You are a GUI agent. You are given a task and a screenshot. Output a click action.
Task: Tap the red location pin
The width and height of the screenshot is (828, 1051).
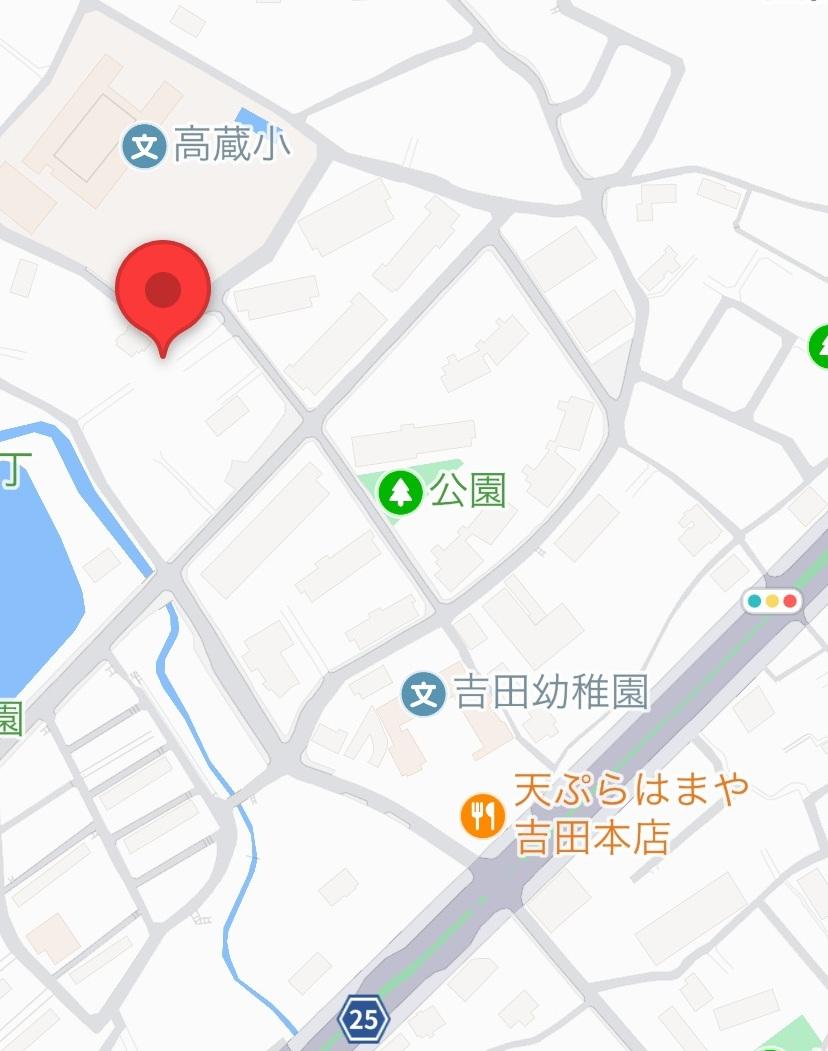162,291
